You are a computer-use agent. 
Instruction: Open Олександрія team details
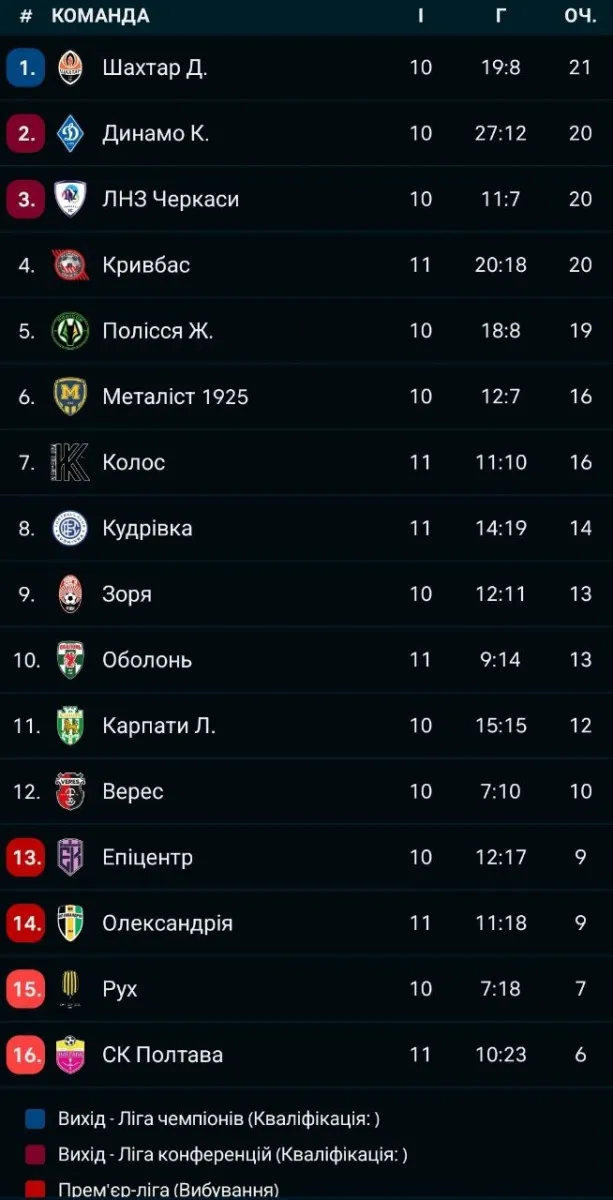[167, 923]
